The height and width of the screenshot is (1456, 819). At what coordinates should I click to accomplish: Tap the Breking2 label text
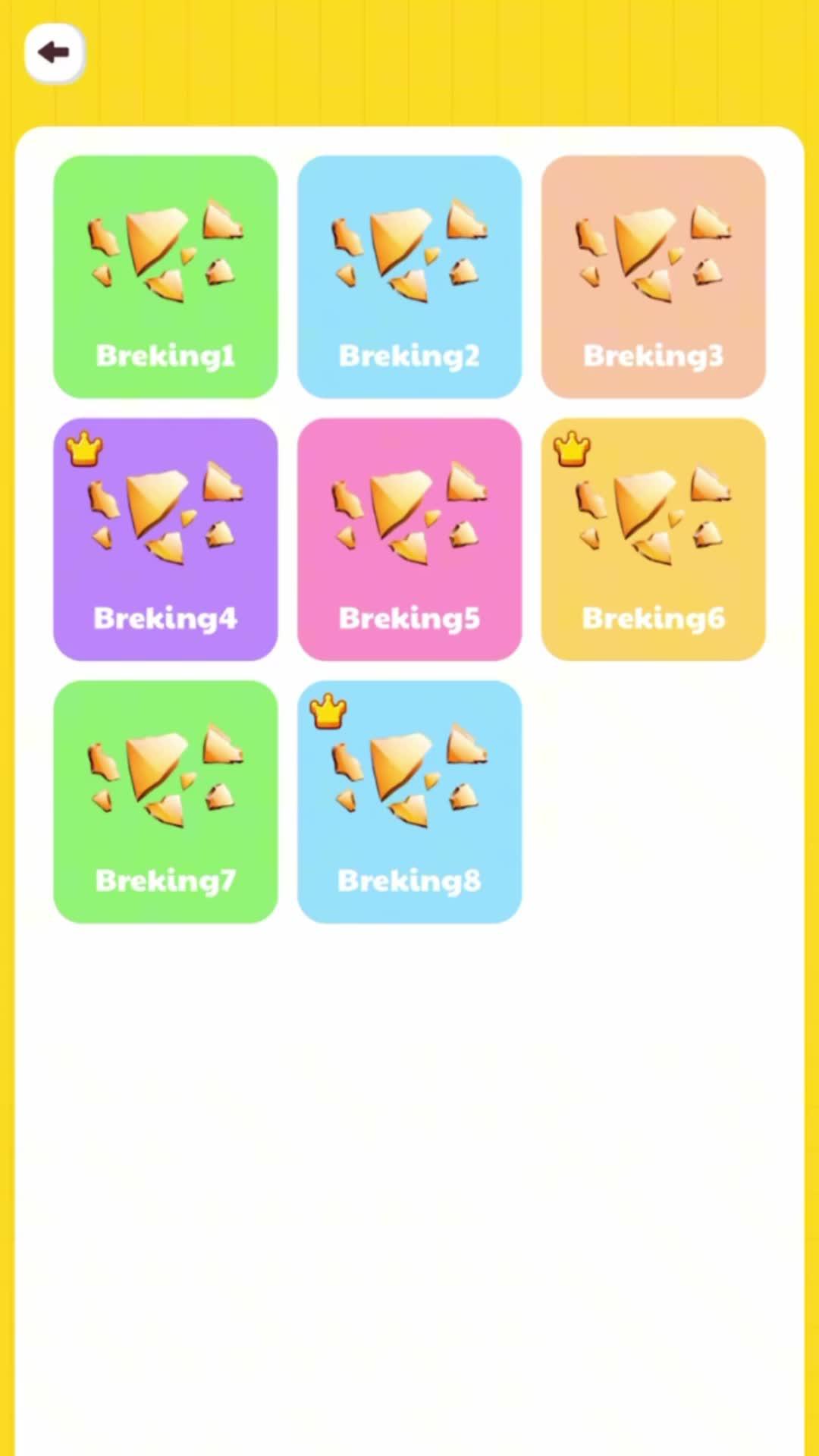[x=409, y=355]
